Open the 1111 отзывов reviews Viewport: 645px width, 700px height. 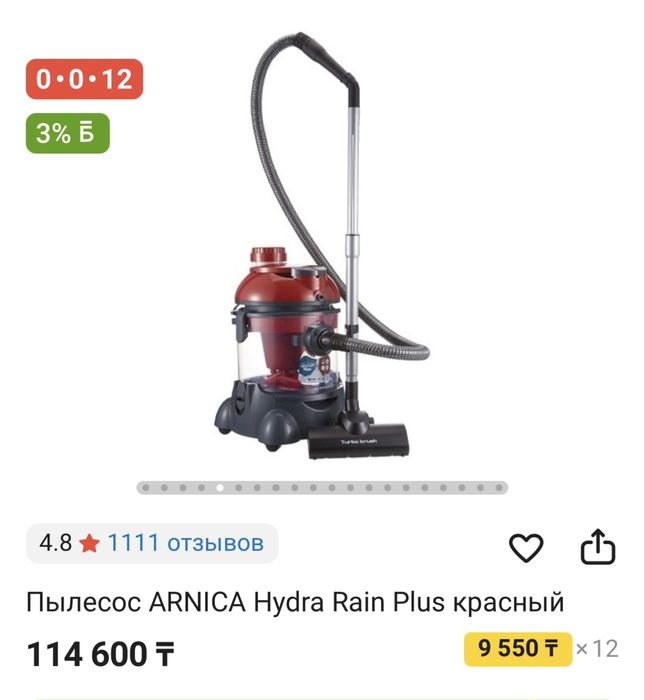pyautogui.click(x=185, y=543)
